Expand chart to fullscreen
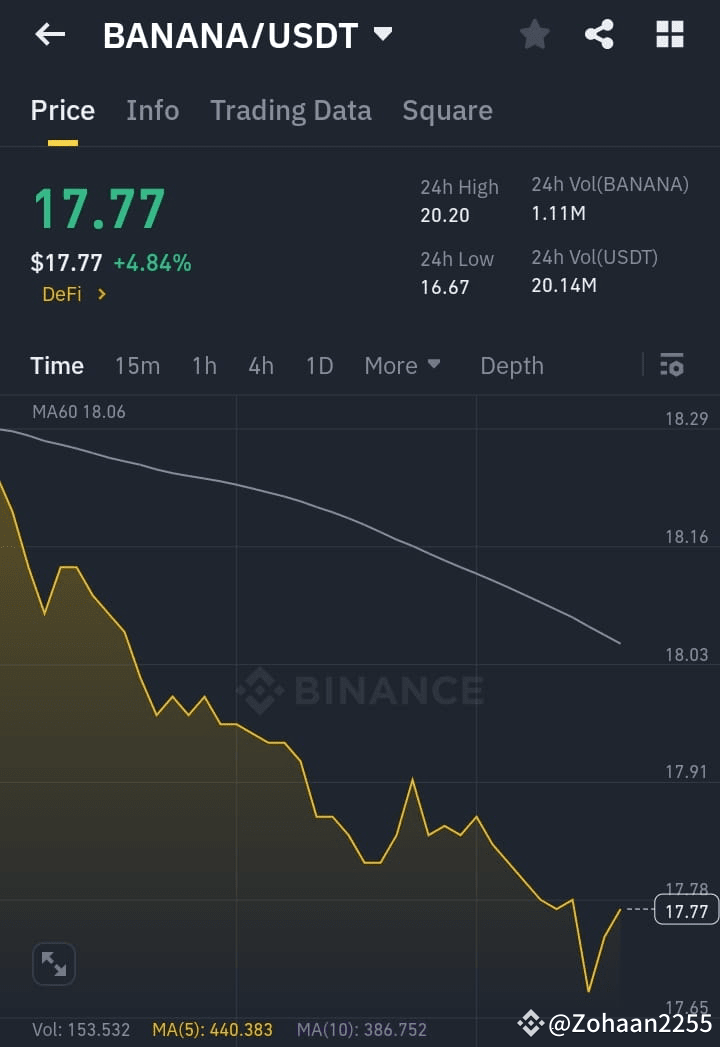 point(53,963)
